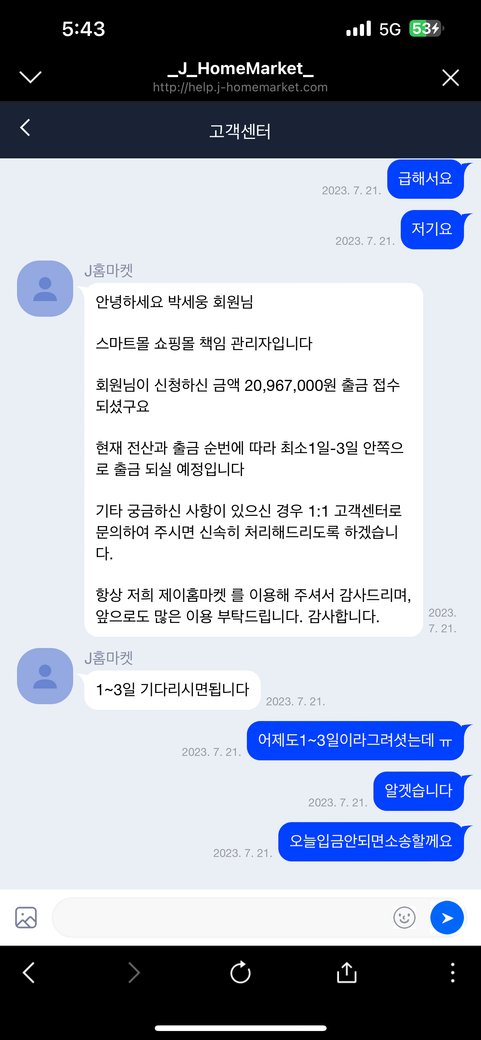This screenshot has height=1040, width=481.
Task: Close the J_HomeMarket browser window
Action: pyautogui.click(x=450, y=78)
